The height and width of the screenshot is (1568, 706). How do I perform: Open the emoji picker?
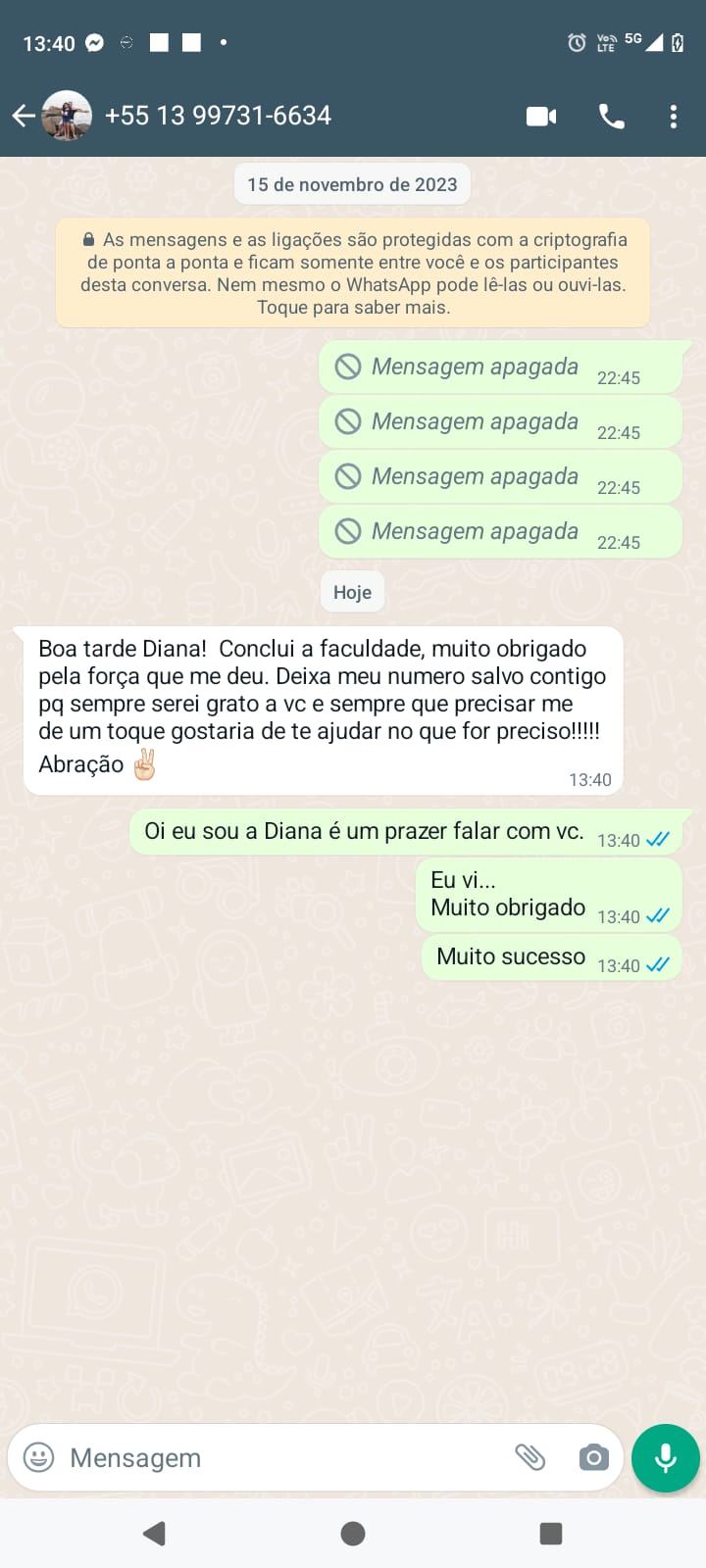pos(39,1457)
